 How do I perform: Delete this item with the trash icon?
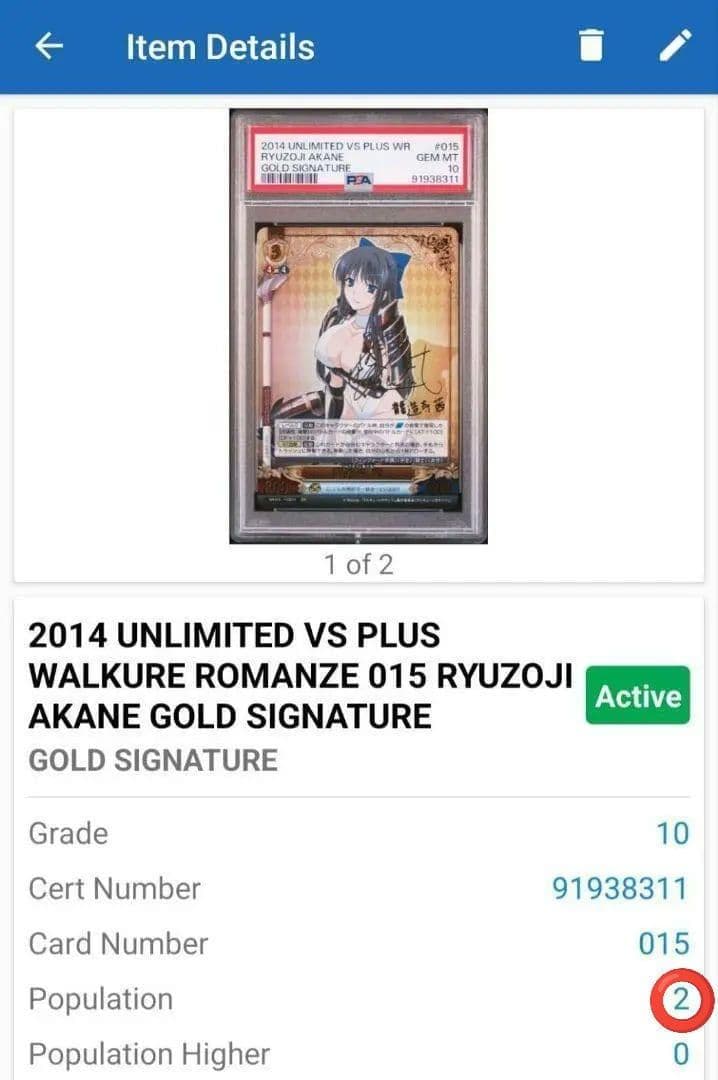pyautogui.click(x=591, y=46)
